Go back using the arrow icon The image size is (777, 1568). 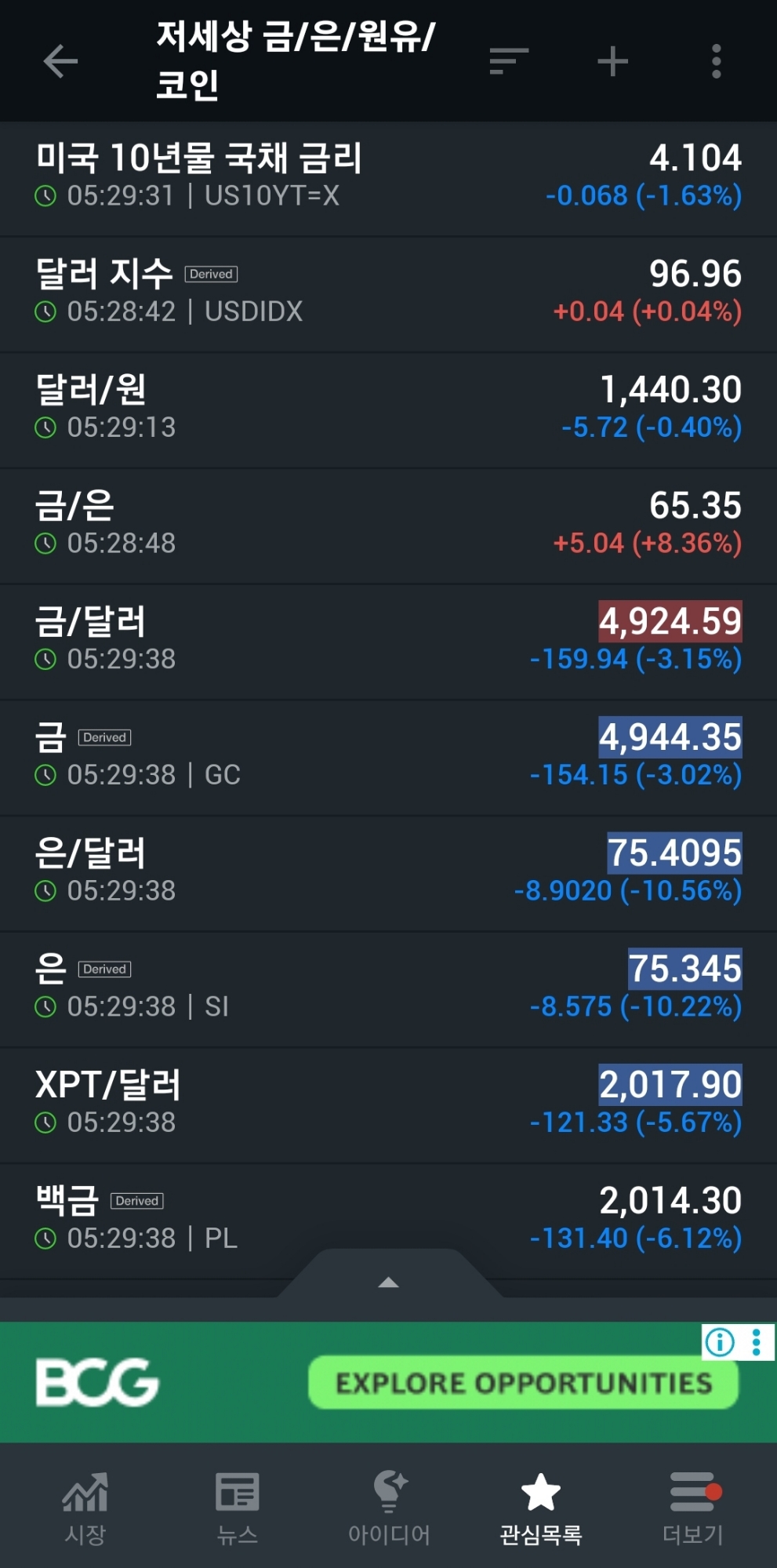point(60,61)
